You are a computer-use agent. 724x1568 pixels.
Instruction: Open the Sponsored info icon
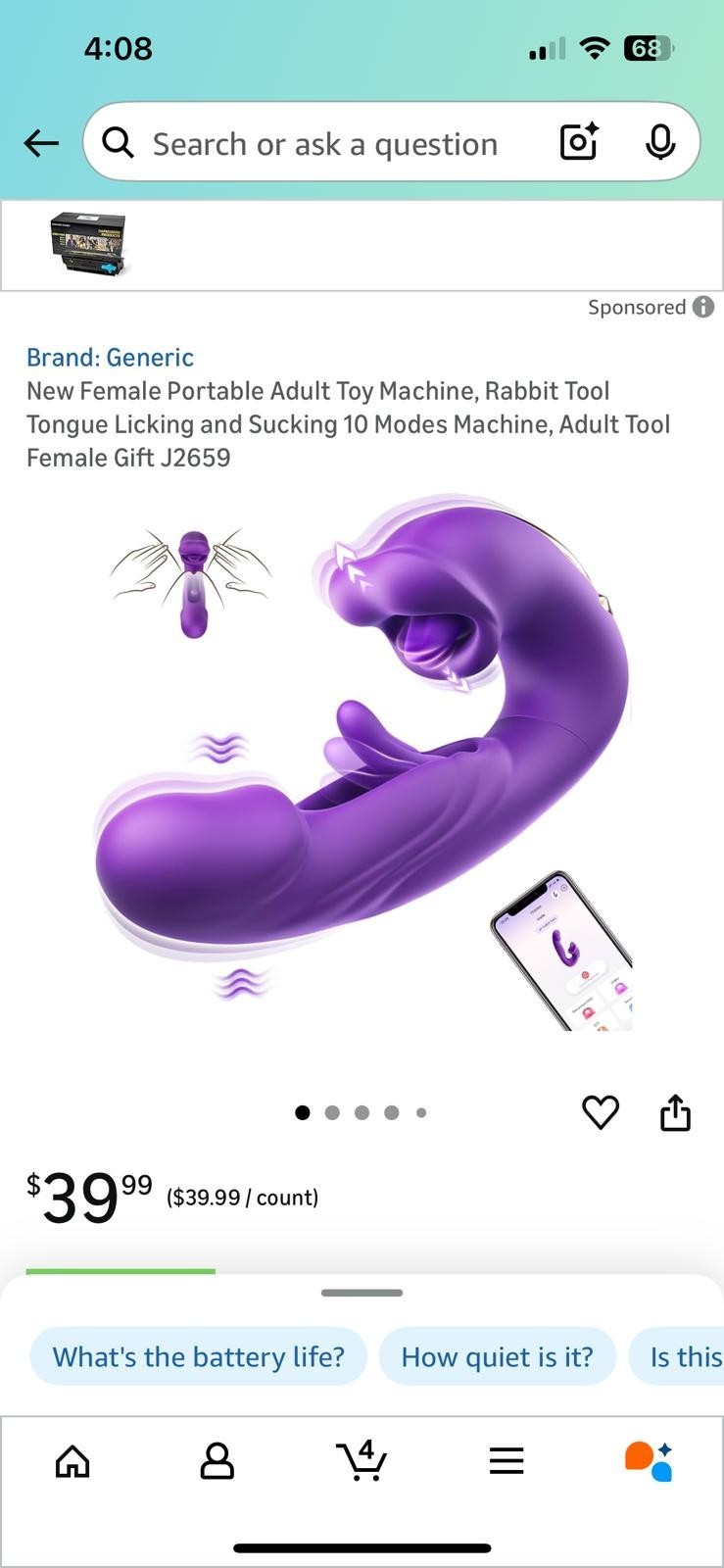click(x=703, y=307)
